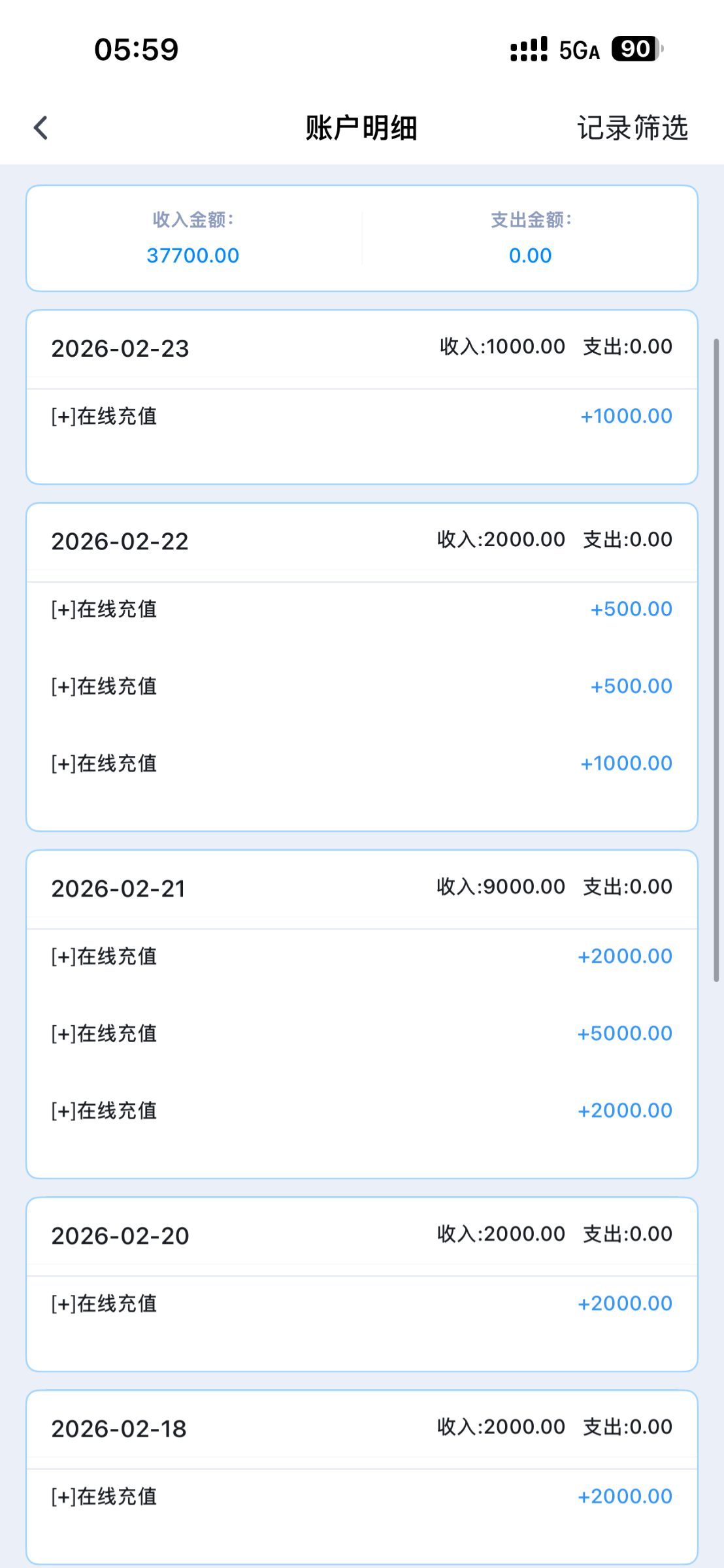
Task: Expand the 2026-02-21 date section header
Action: click(x=121, y=889)
